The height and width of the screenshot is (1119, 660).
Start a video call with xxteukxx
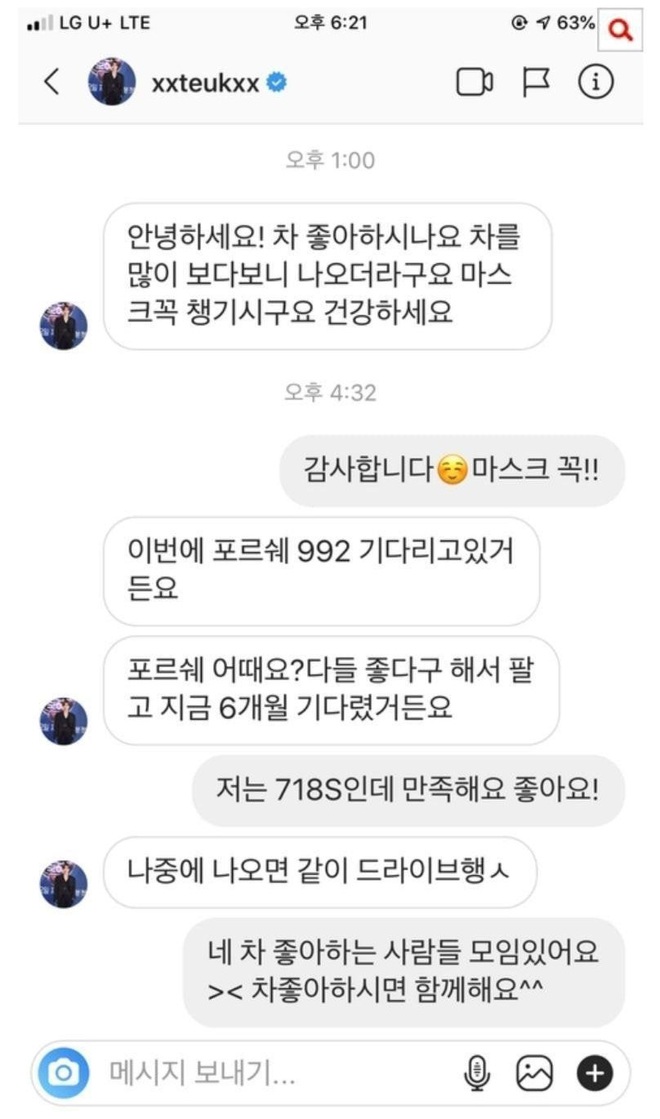474,82
